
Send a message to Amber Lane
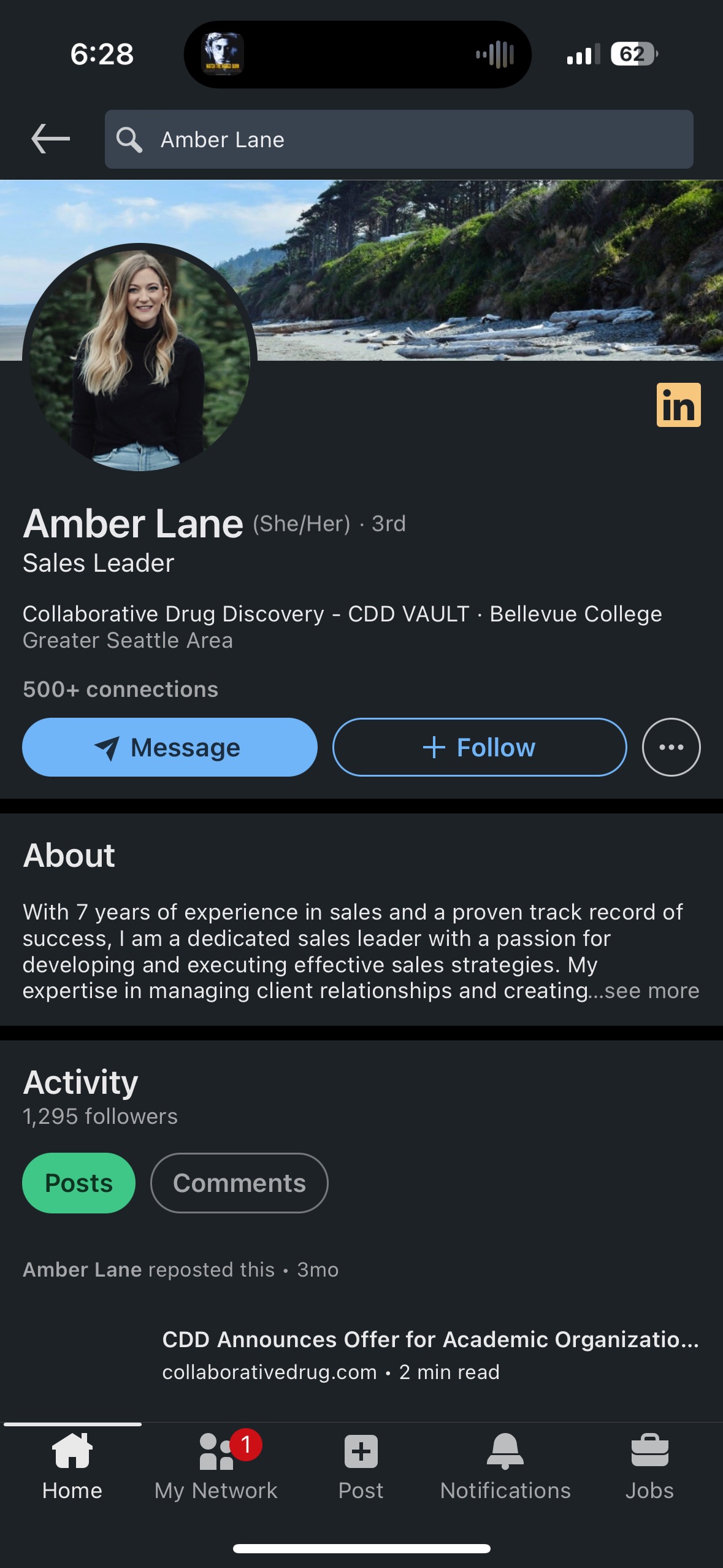pyautogui.click(x=170, y=747)
